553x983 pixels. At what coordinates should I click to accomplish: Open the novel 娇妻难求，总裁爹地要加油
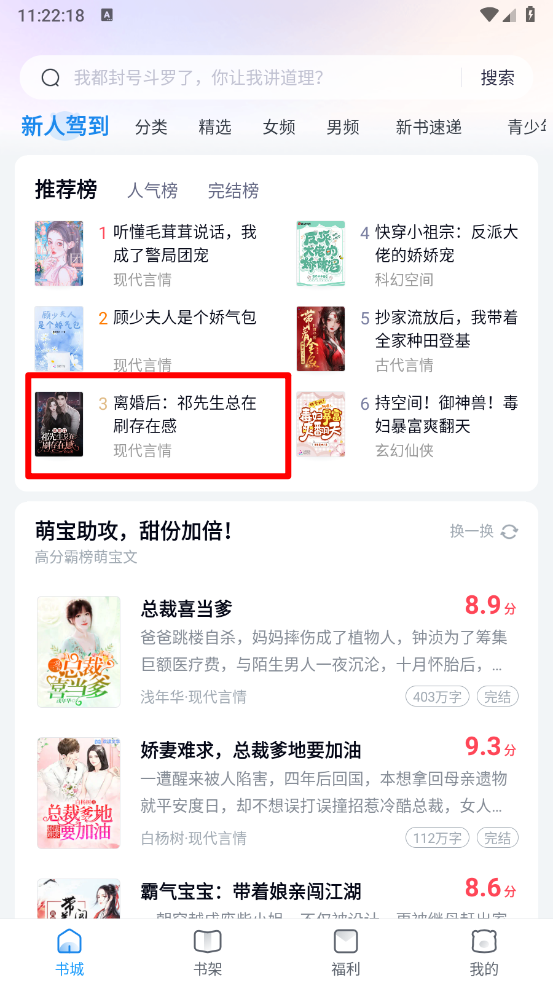point(276,793)
